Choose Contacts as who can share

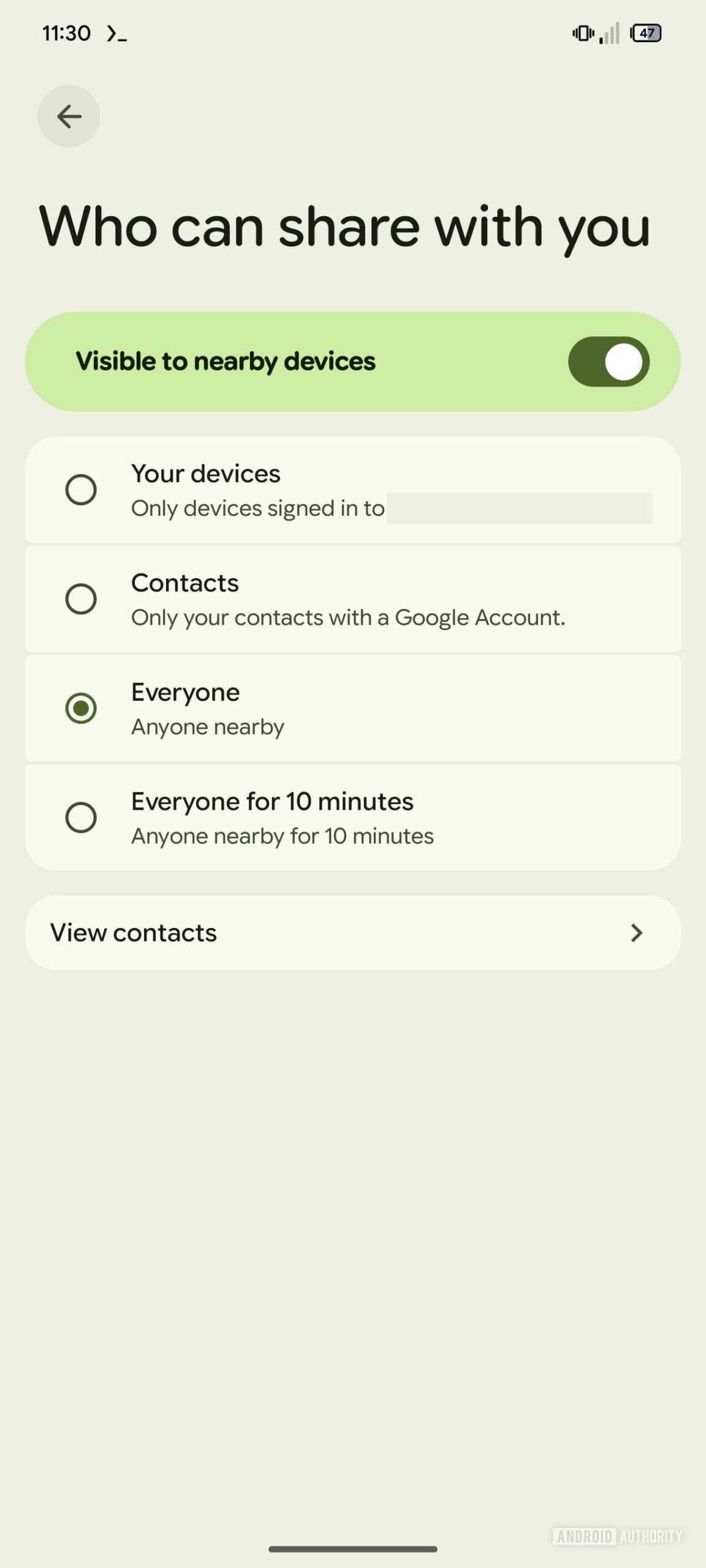point(81,598)
